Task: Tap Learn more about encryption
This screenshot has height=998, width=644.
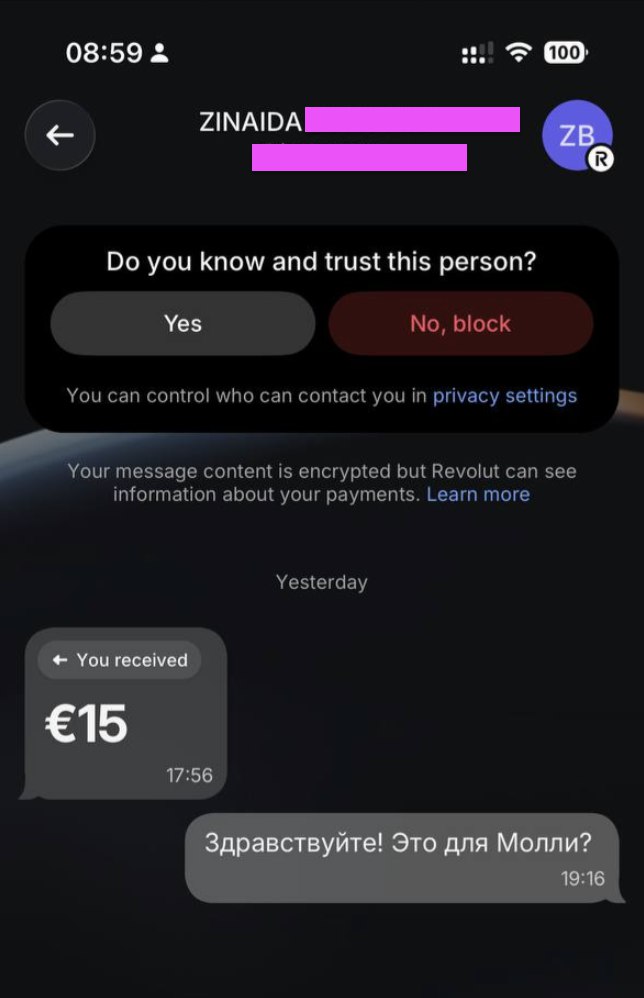Action: (x=478, y=494)
